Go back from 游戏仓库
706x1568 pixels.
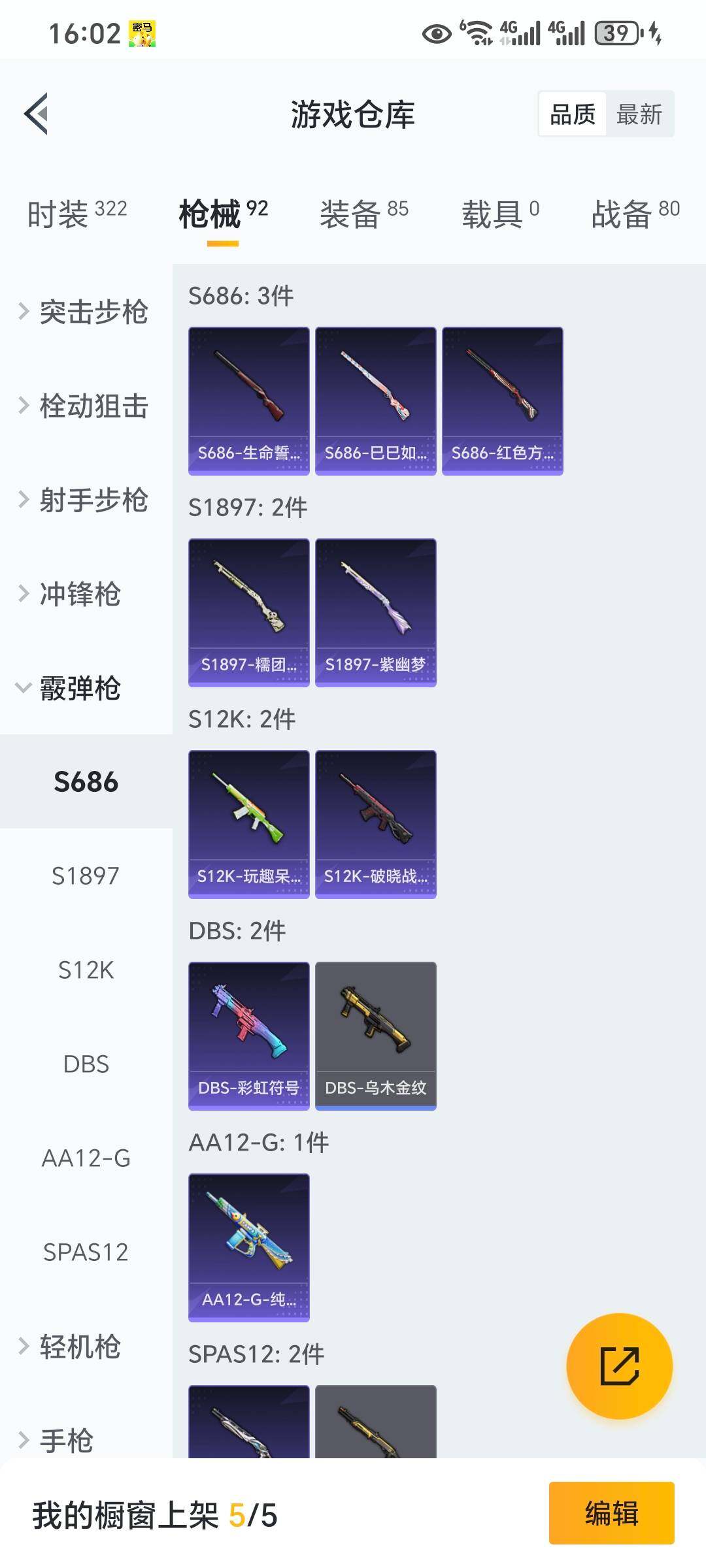point(37,114)
